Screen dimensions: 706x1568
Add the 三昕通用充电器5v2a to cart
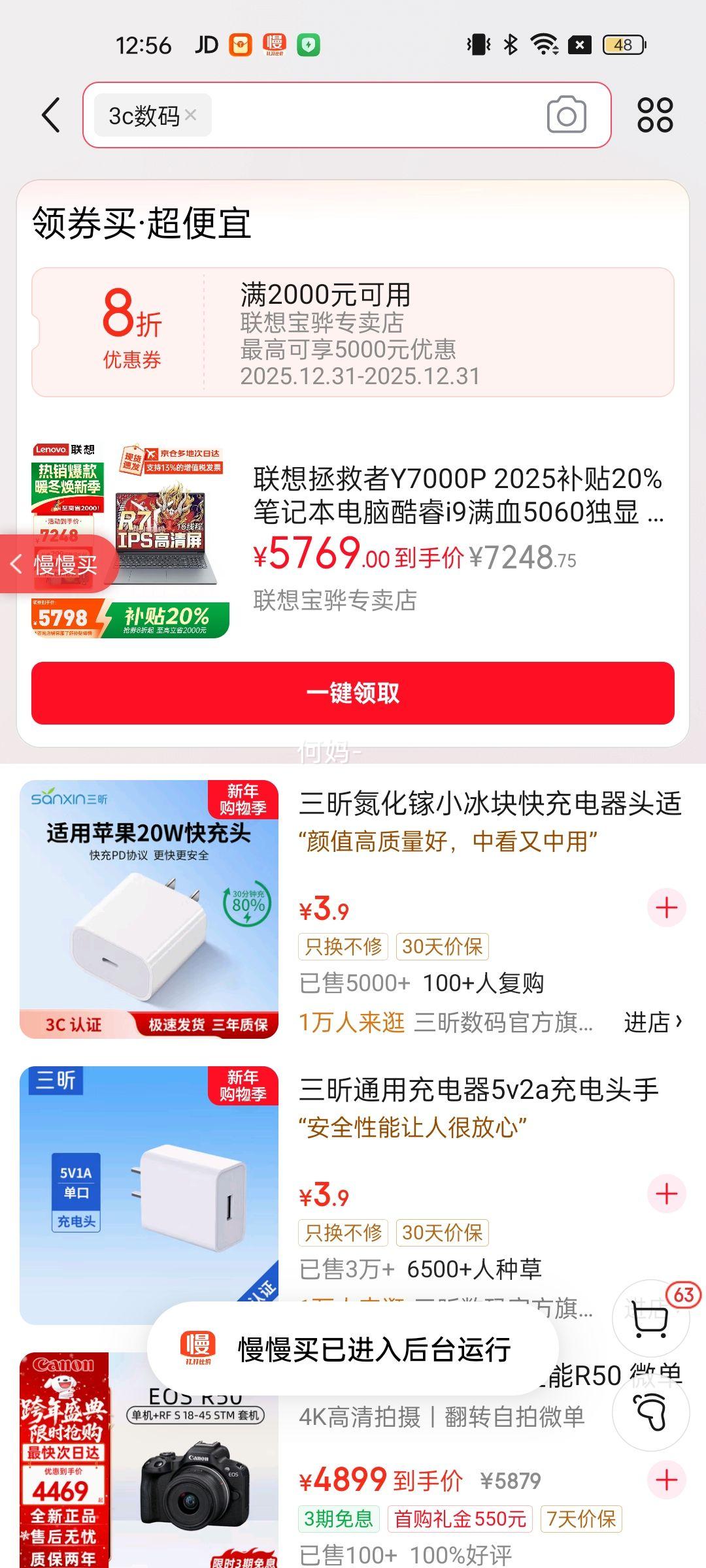click(666, 1194)
